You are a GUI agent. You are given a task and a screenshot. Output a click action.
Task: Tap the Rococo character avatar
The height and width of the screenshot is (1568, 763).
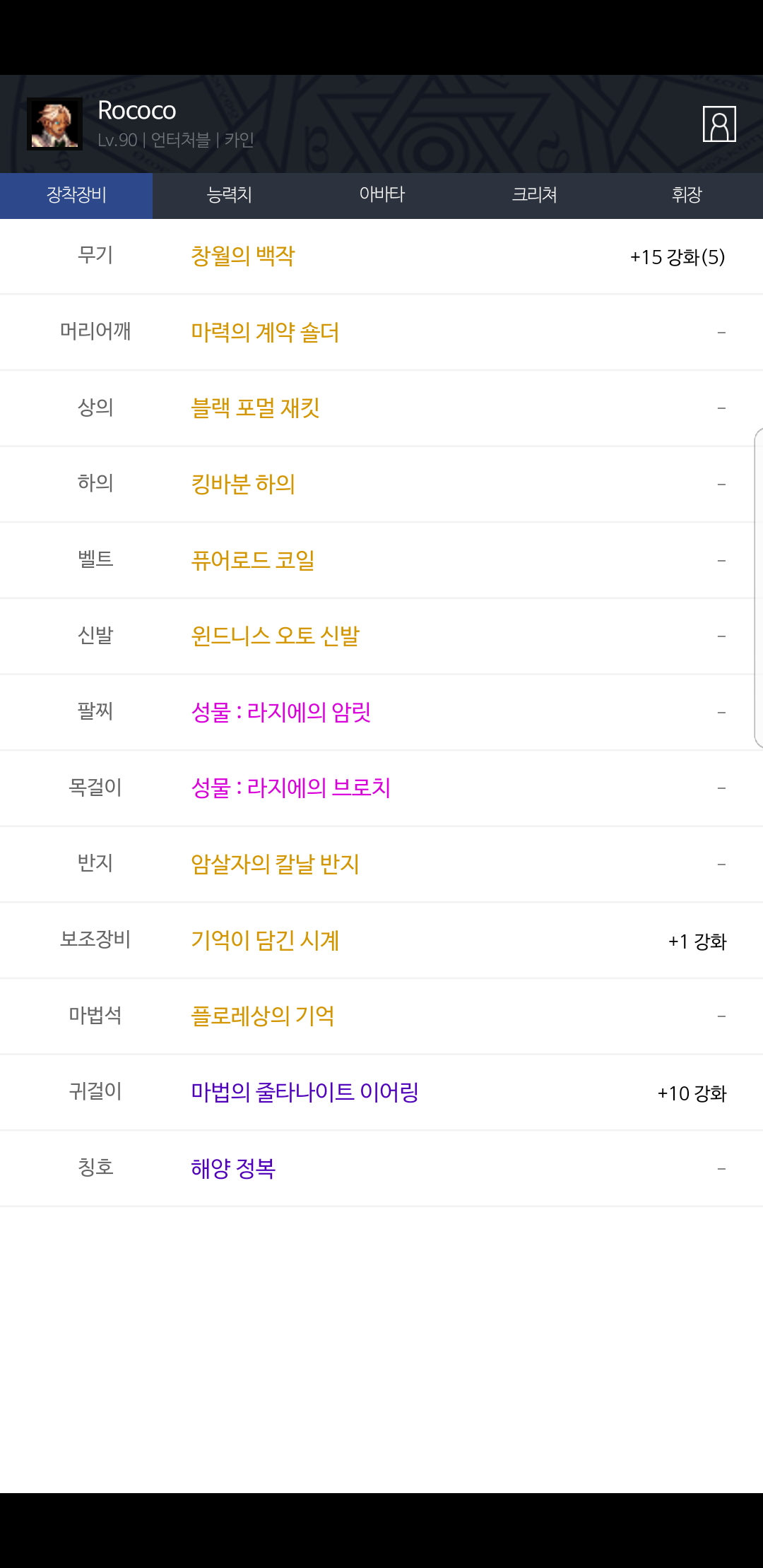pyautogui.click(x=54, y=124)
